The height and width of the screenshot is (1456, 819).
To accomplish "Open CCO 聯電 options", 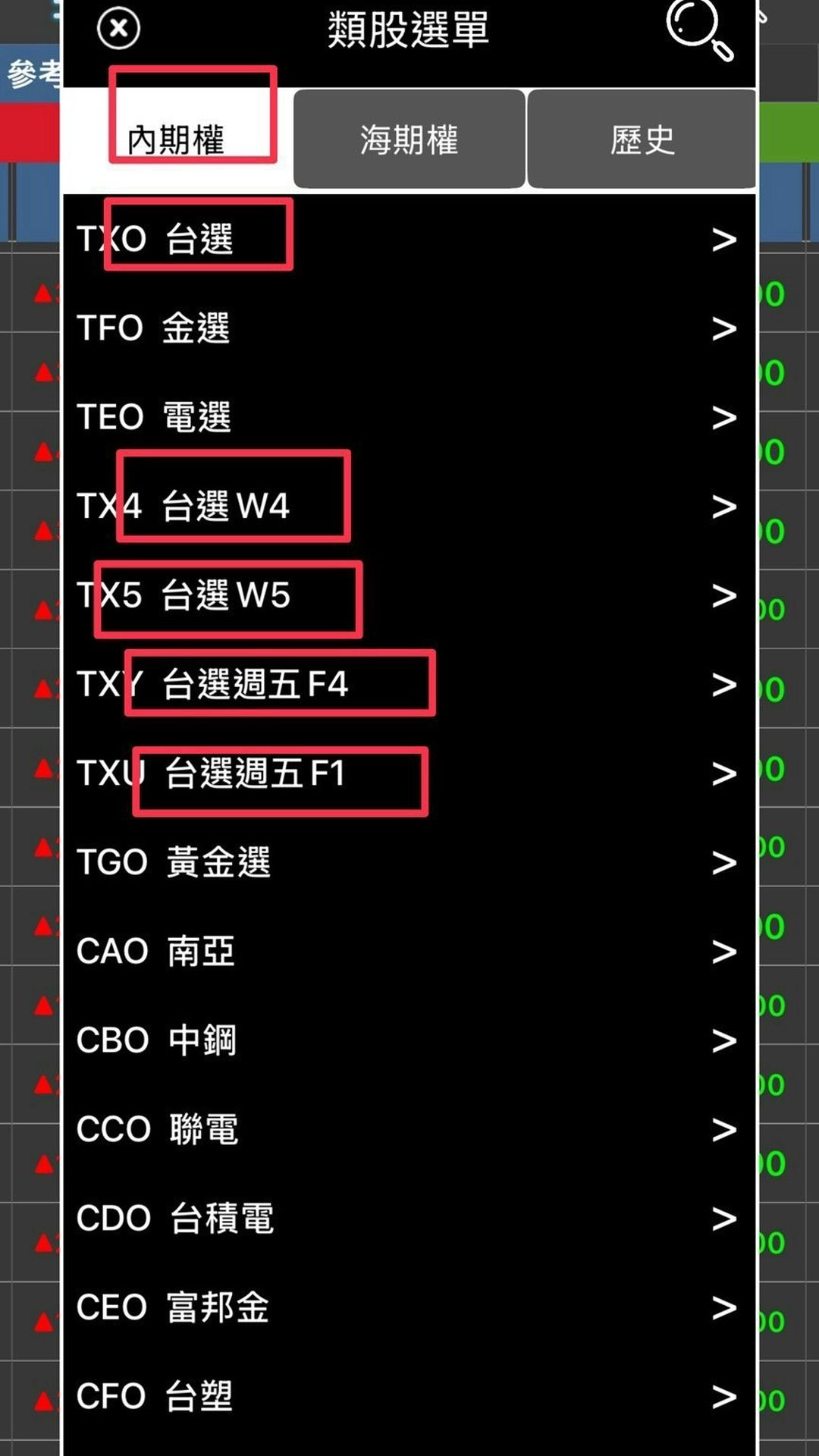I will click(x=409, y=1129).
